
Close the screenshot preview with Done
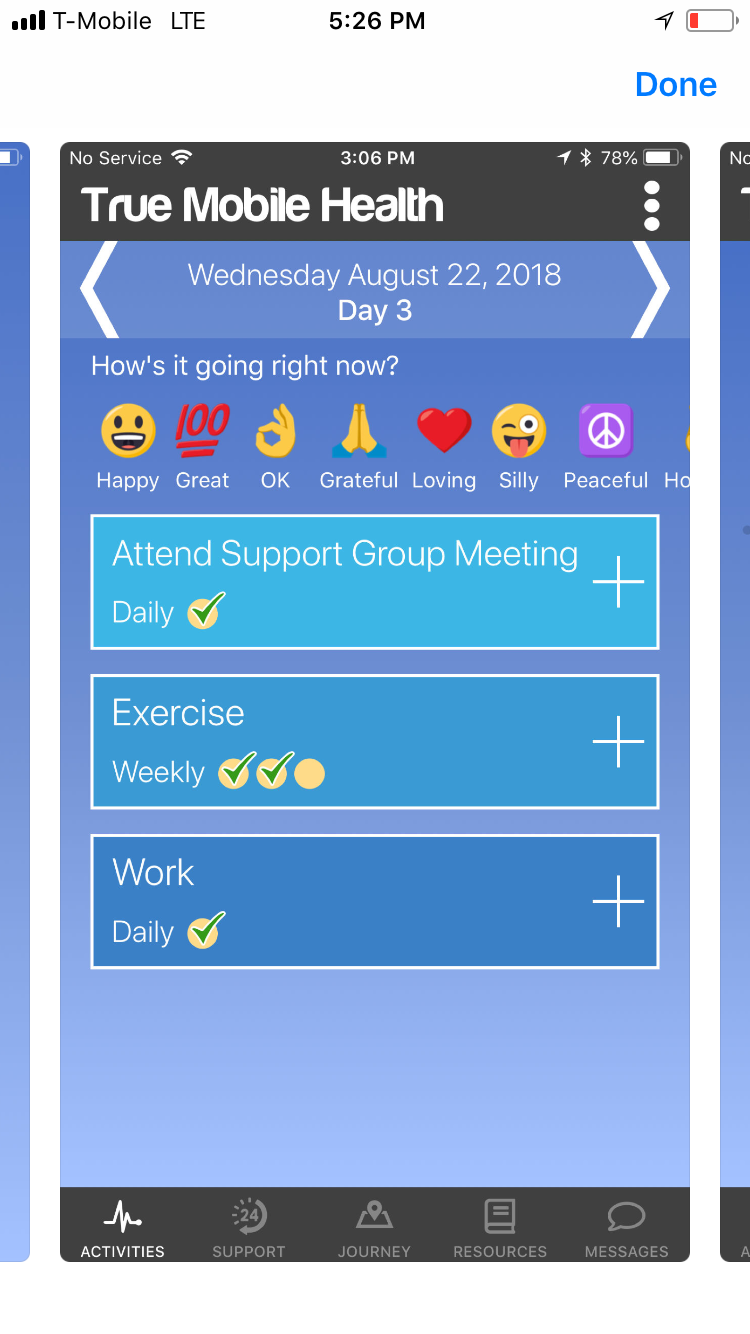(x=676, y=85)
